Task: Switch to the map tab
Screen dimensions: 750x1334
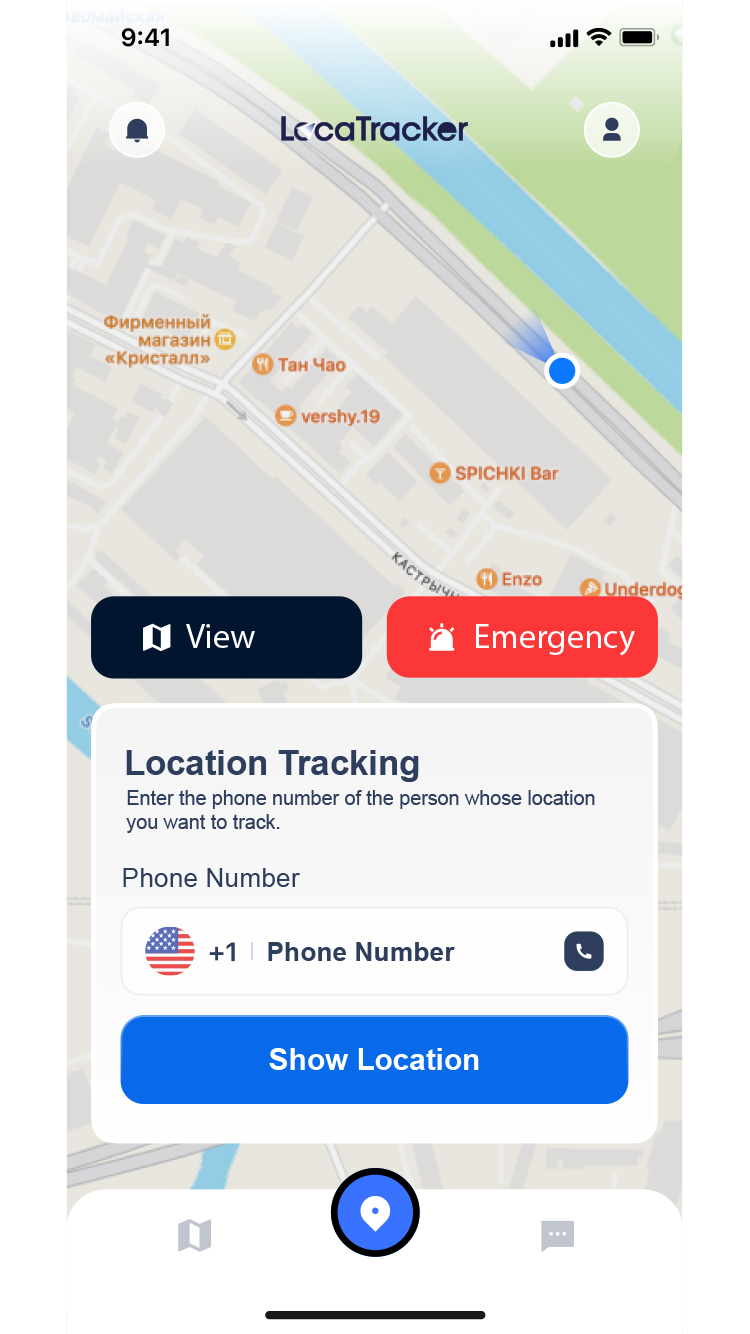Action: [194, 1236]
